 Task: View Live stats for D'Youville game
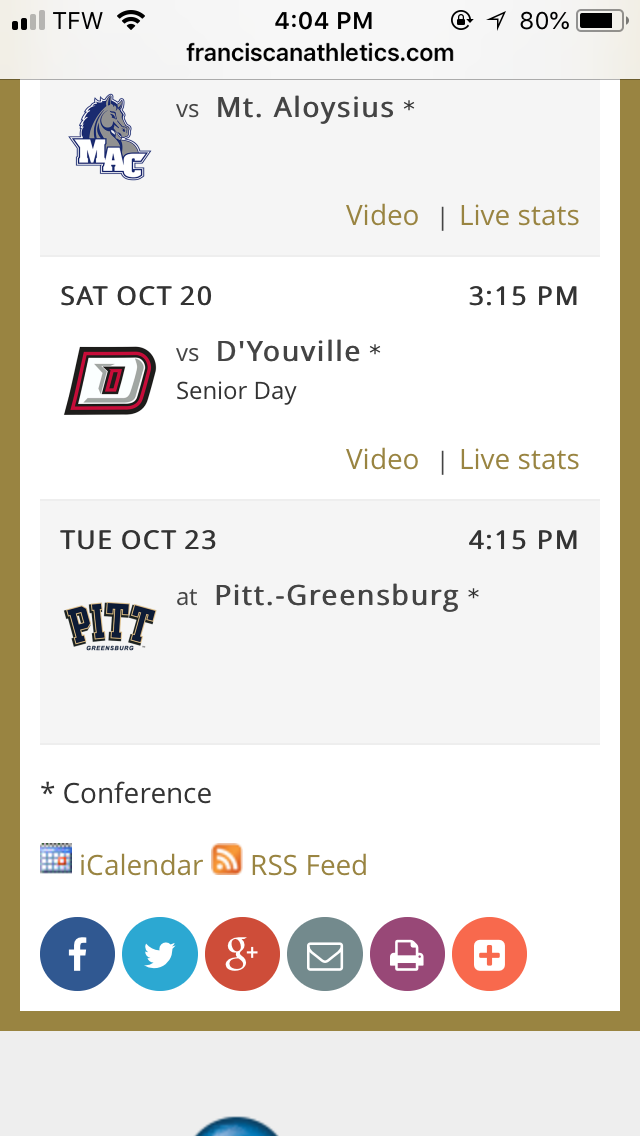[519, 460]
